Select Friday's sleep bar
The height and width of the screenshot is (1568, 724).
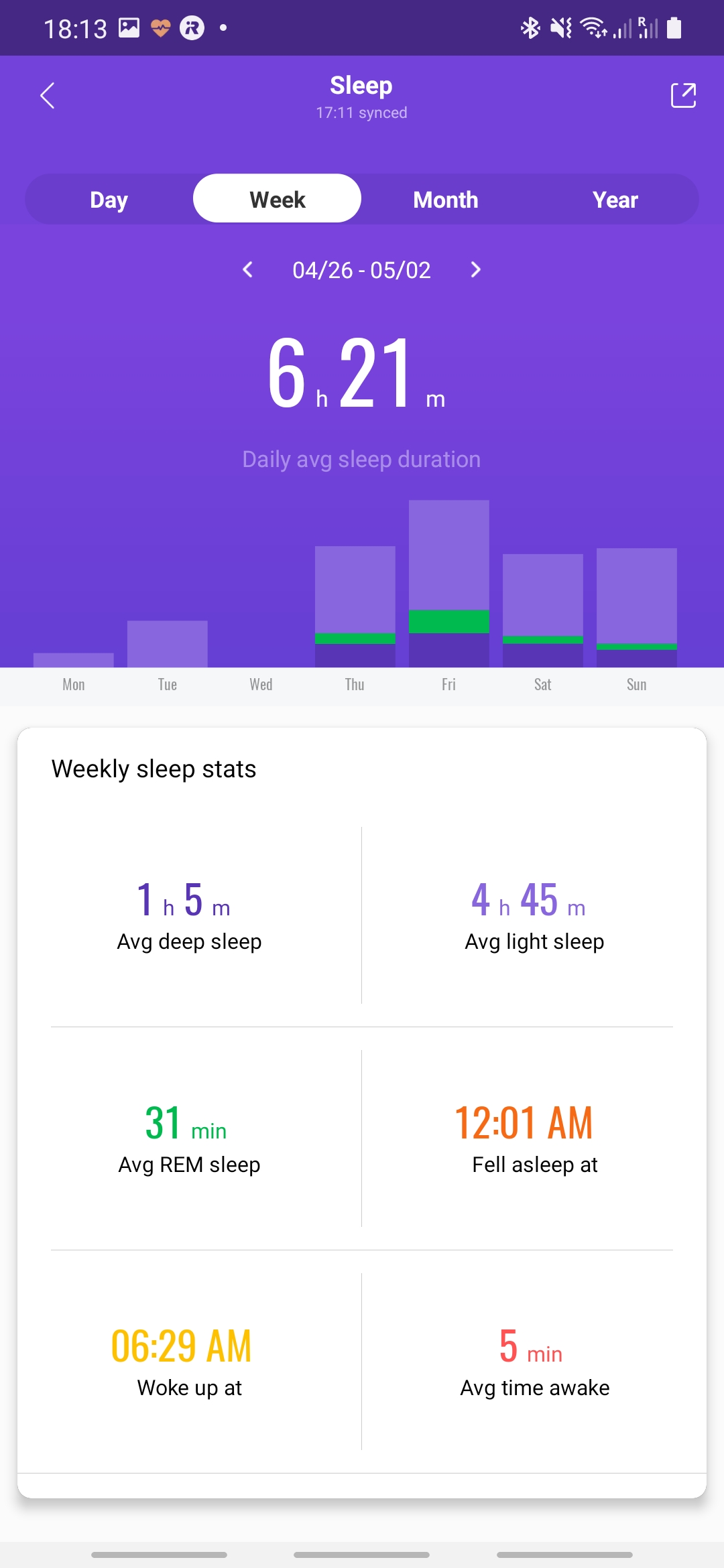(448, 583)
